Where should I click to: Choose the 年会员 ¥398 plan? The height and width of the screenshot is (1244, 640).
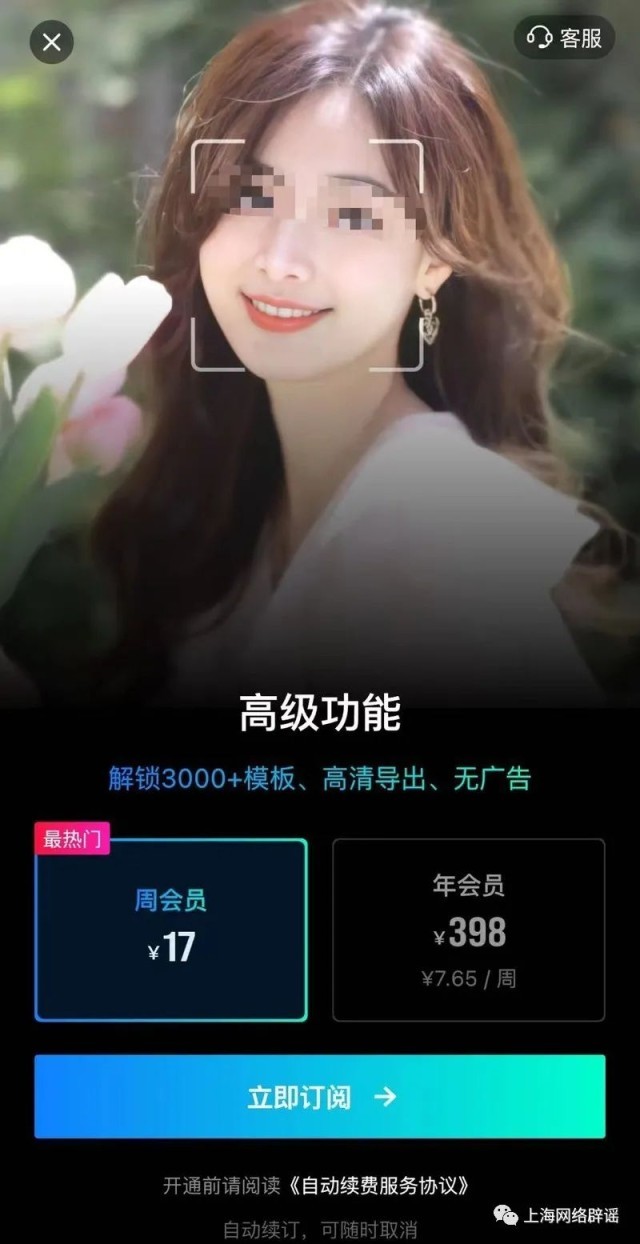tap(469, 930)
